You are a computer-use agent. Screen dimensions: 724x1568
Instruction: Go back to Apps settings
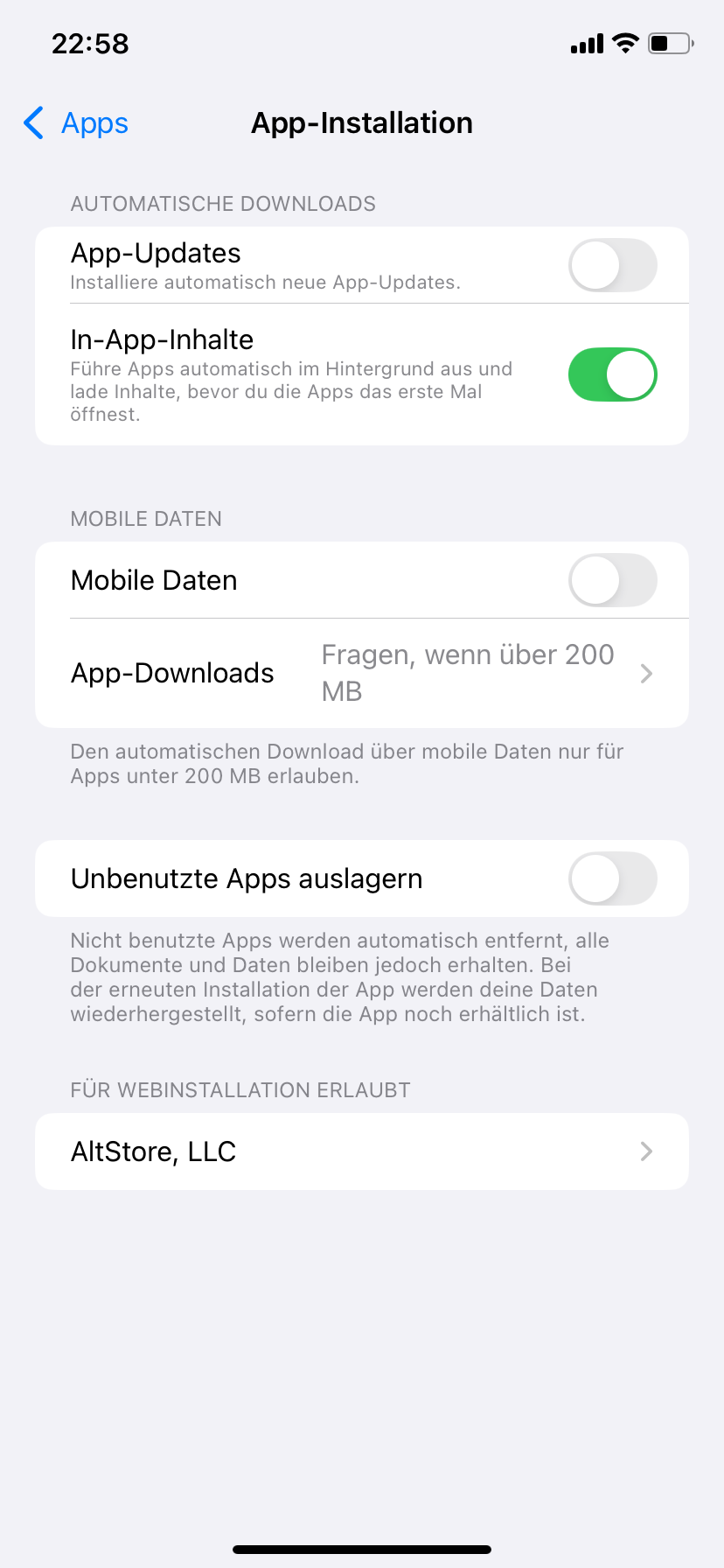pos(76,123)
